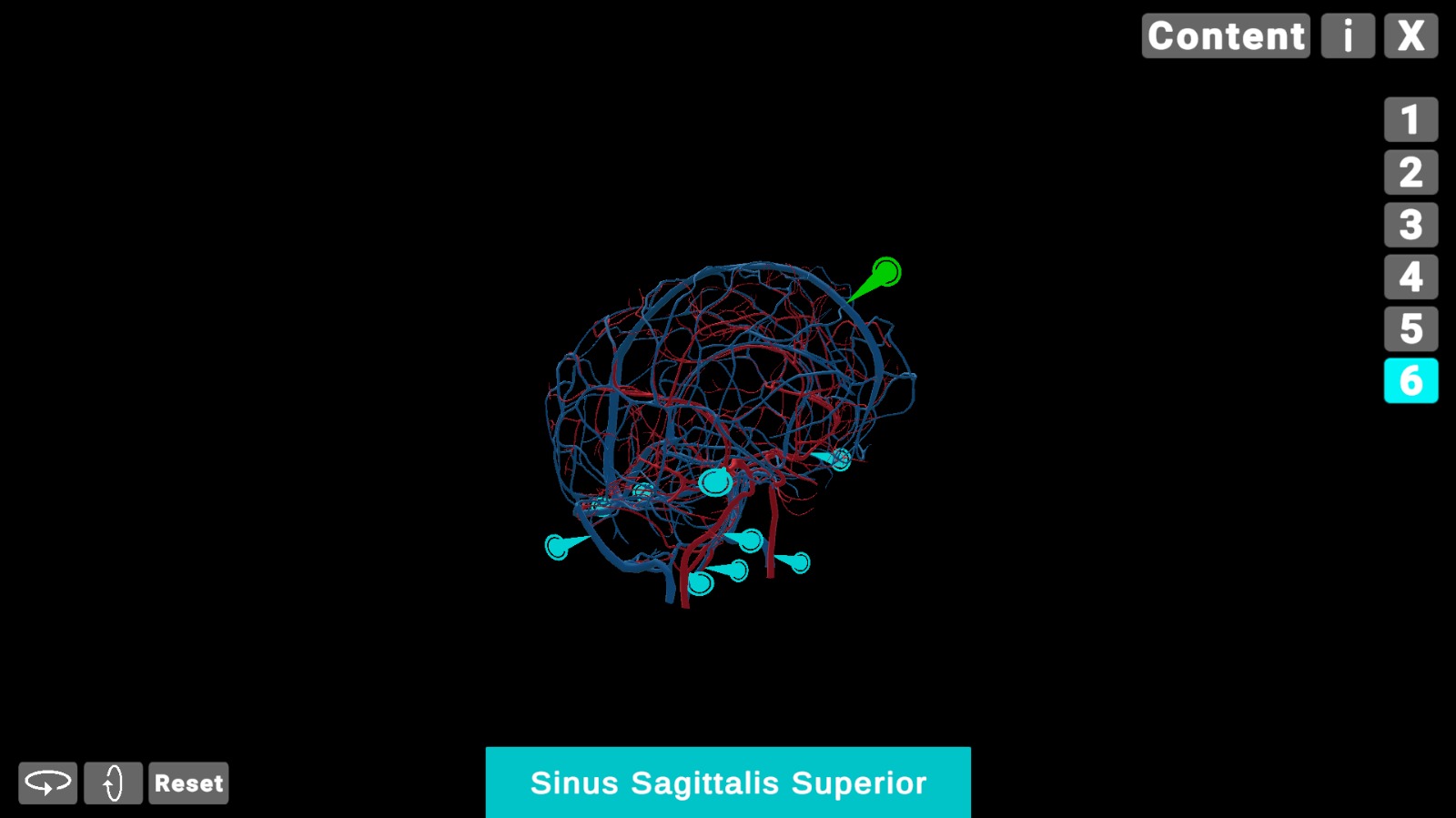Switch to layer 2
1456x818 pixels.
point(1410,172)
